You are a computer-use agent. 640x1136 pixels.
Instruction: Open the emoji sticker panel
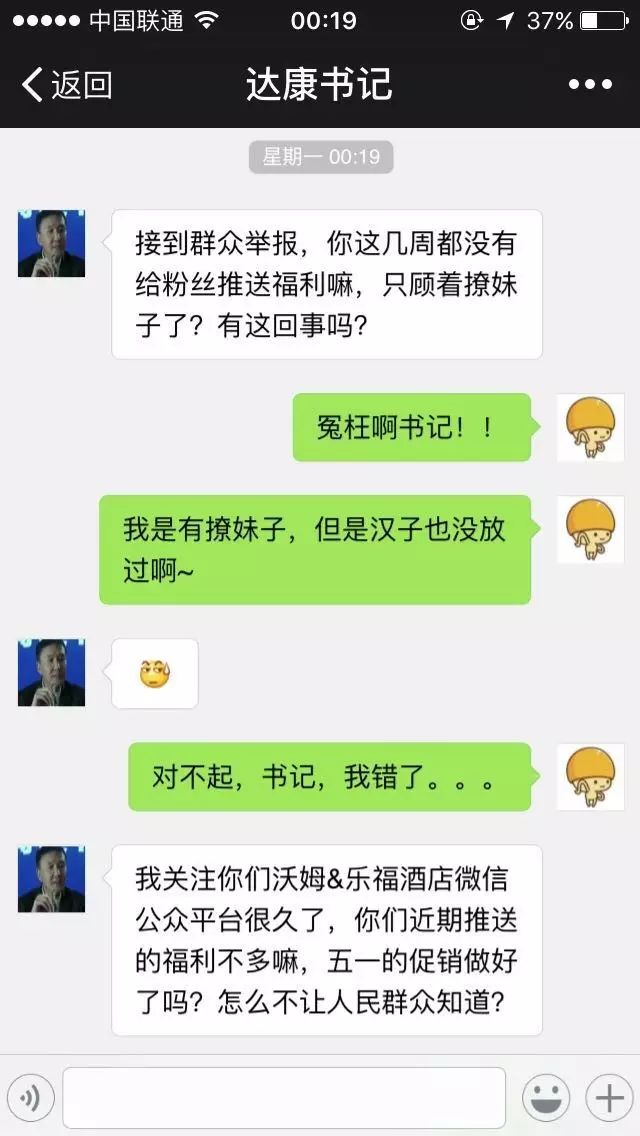546,1098
